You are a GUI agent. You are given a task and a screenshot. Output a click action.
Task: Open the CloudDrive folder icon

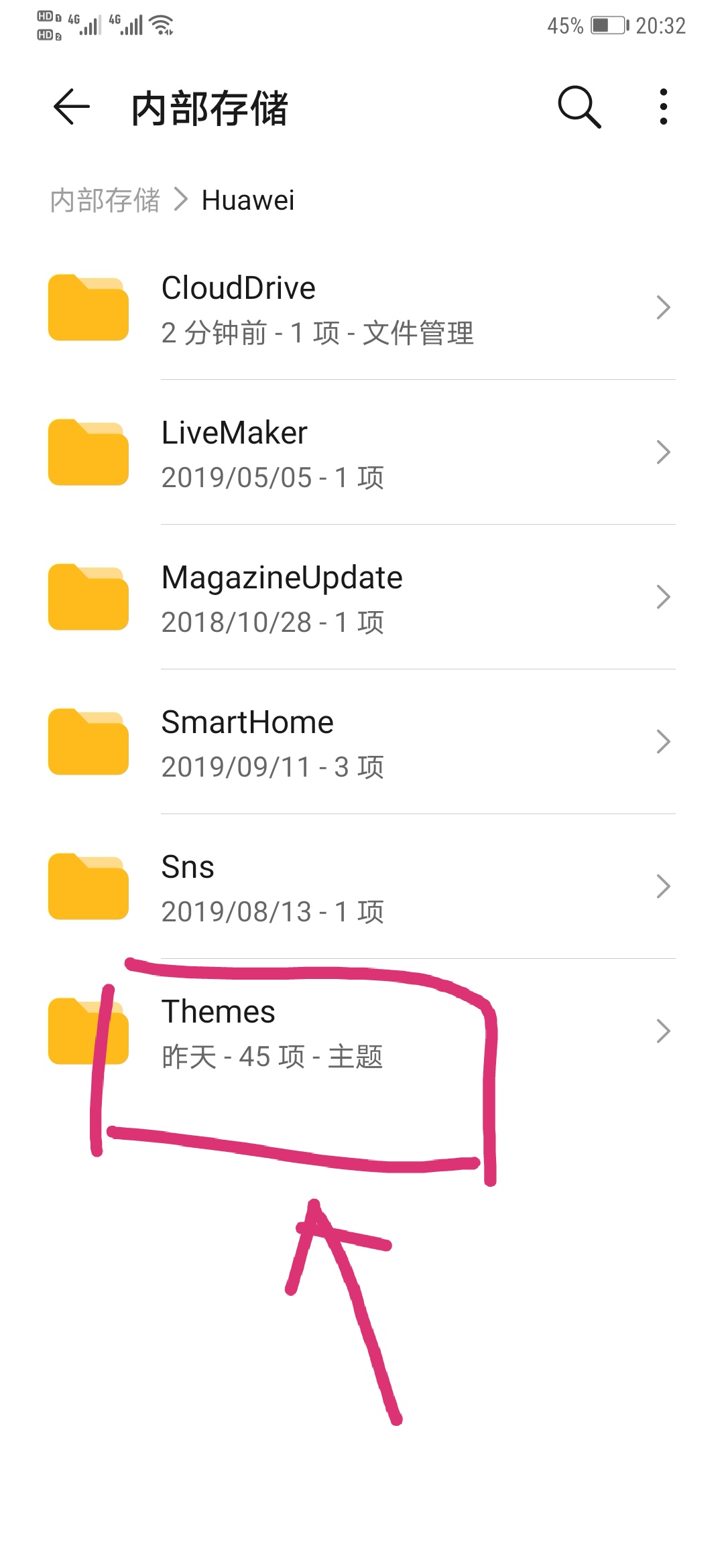[89, 307]
